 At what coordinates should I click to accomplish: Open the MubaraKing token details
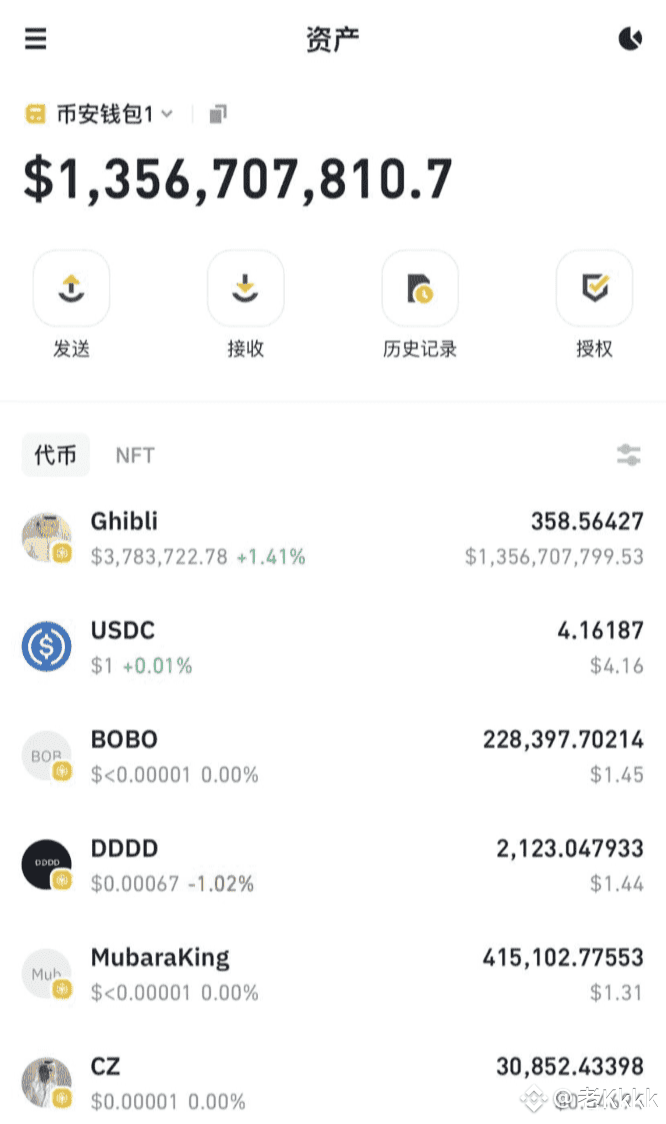point(332,974)
